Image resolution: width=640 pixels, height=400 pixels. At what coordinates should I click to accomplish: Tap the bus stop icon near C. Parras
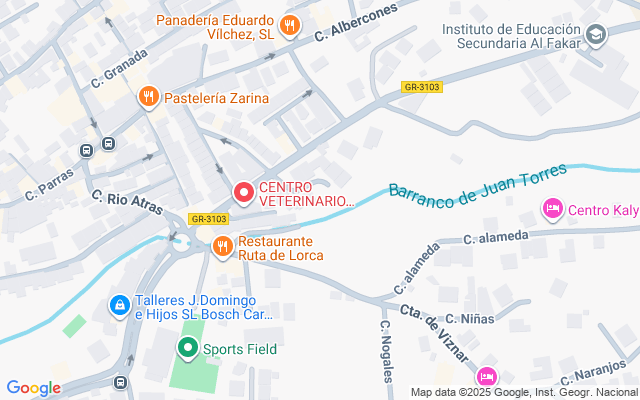point(87,148)
